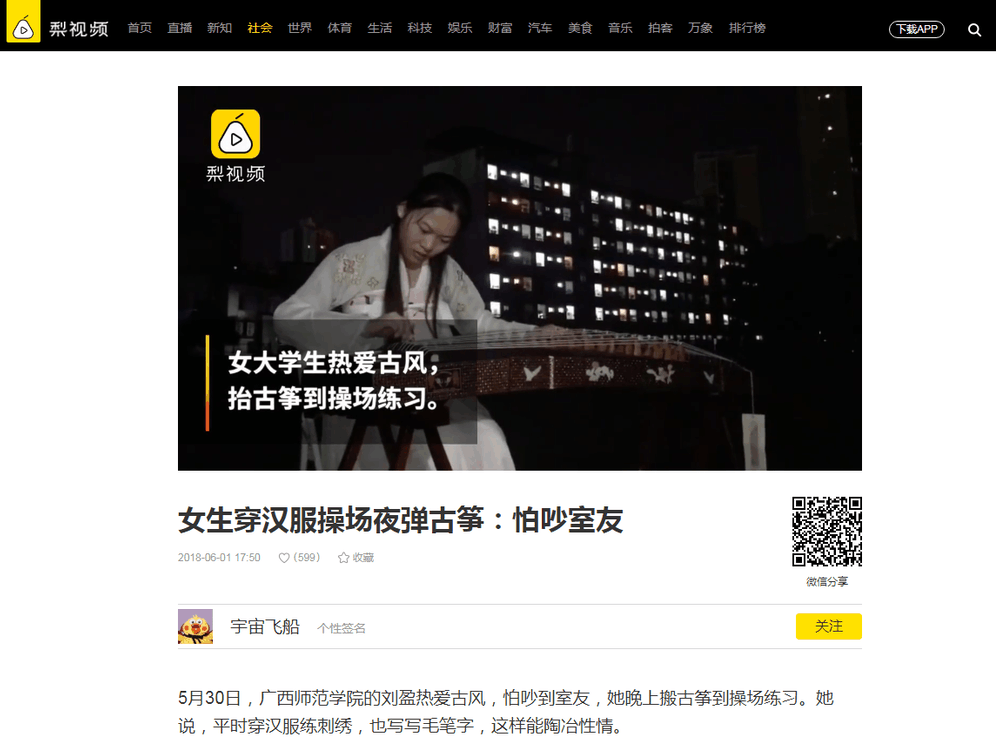Select the 娱乐 tab
This screenshot has height=753, width=996.
tap(460, 28)
